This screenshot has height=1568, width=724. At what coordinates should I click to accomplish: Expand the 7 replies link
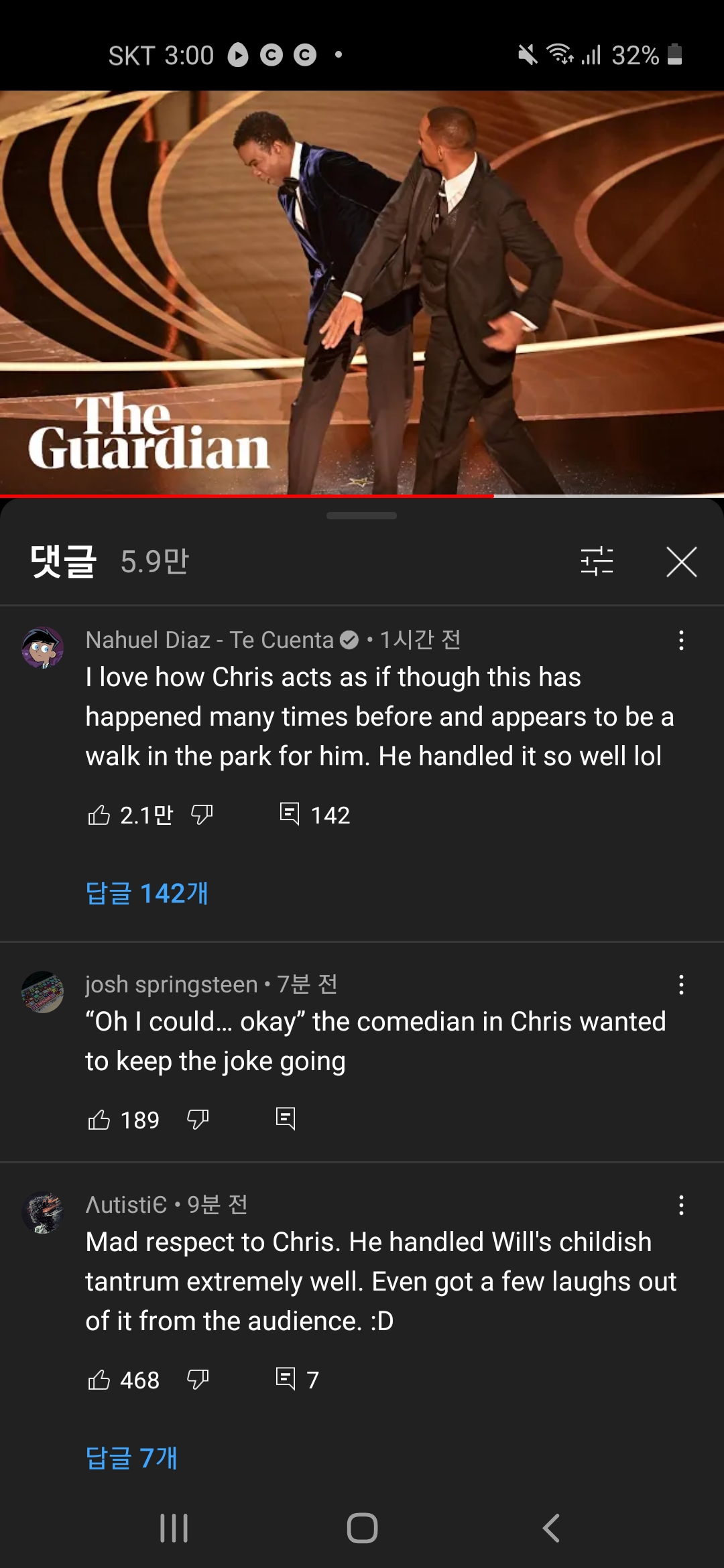tap(131, 1457)
